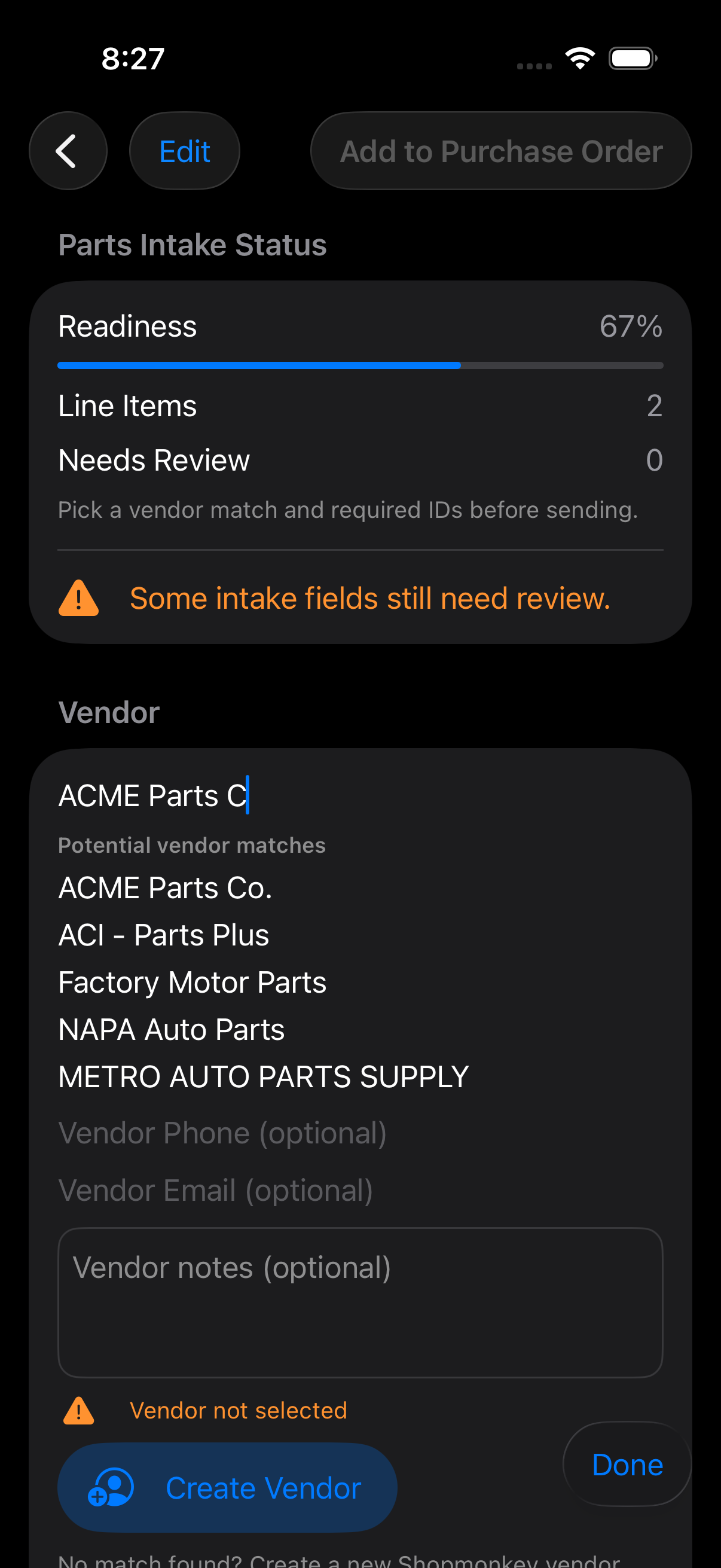
Task: Tap the back navigation chevron
Action: coord(68,150)
